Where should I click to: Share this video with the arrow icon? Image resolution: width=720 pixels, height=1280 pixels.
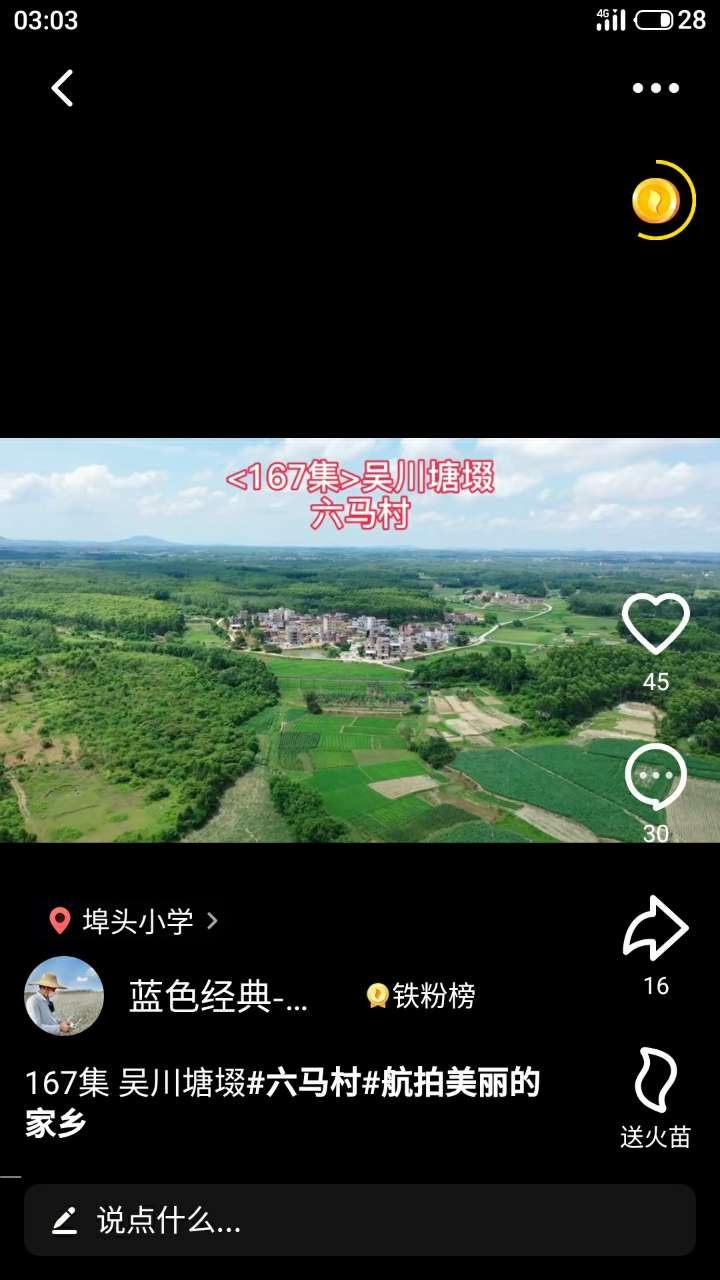tap(656, 929)
